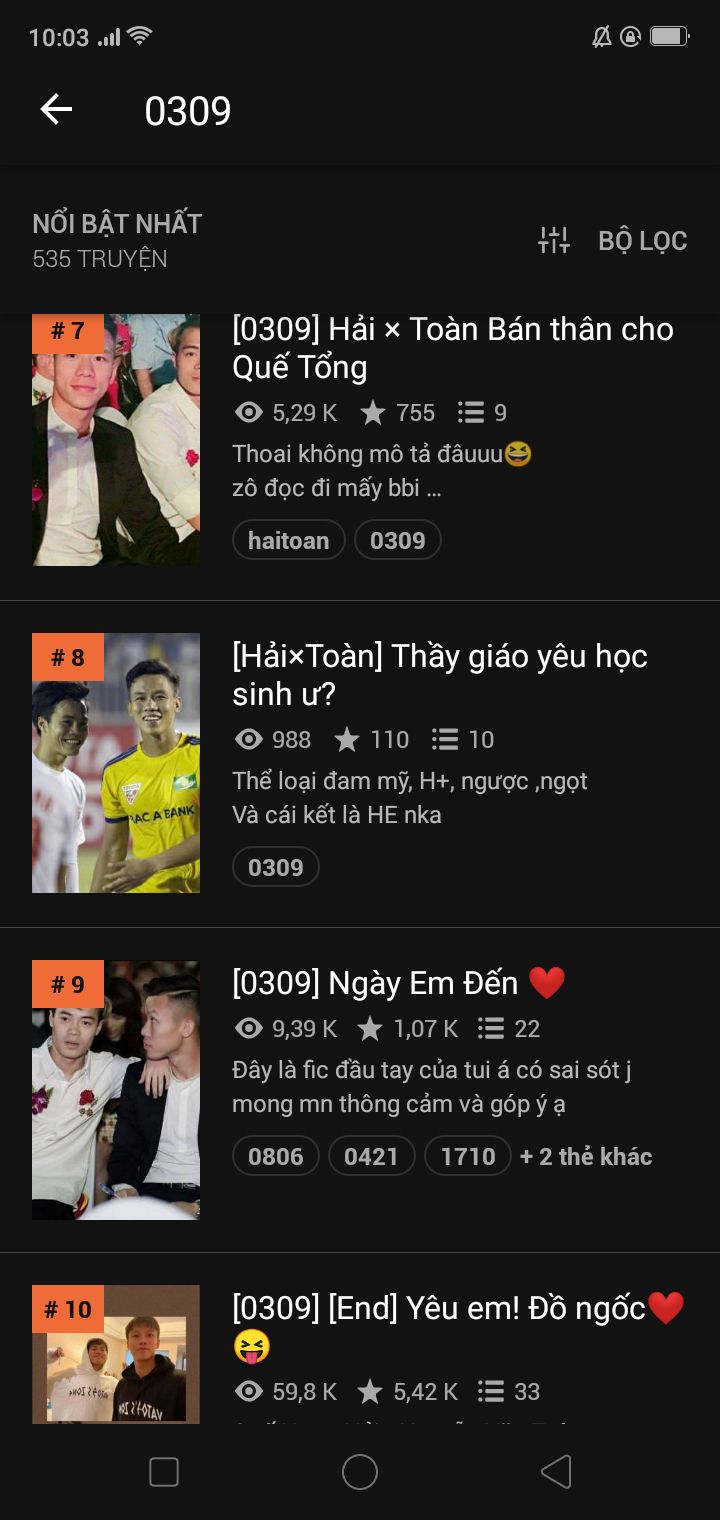Open story Hải × Toàn Bán thân cho Quế Tổng
The height and width of the screenshot is (1520, 720).
pyautogui.click(x=452, y=348)
